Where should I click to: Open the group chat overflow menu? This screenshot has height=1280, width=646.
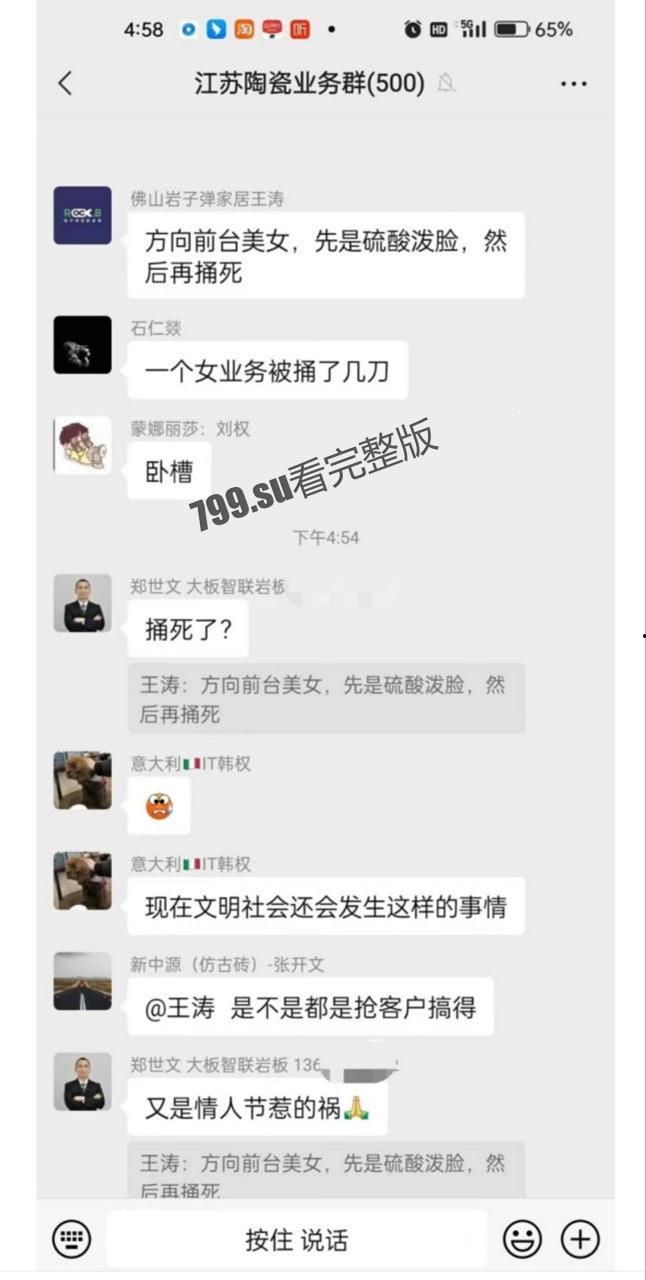coord(574,84)
